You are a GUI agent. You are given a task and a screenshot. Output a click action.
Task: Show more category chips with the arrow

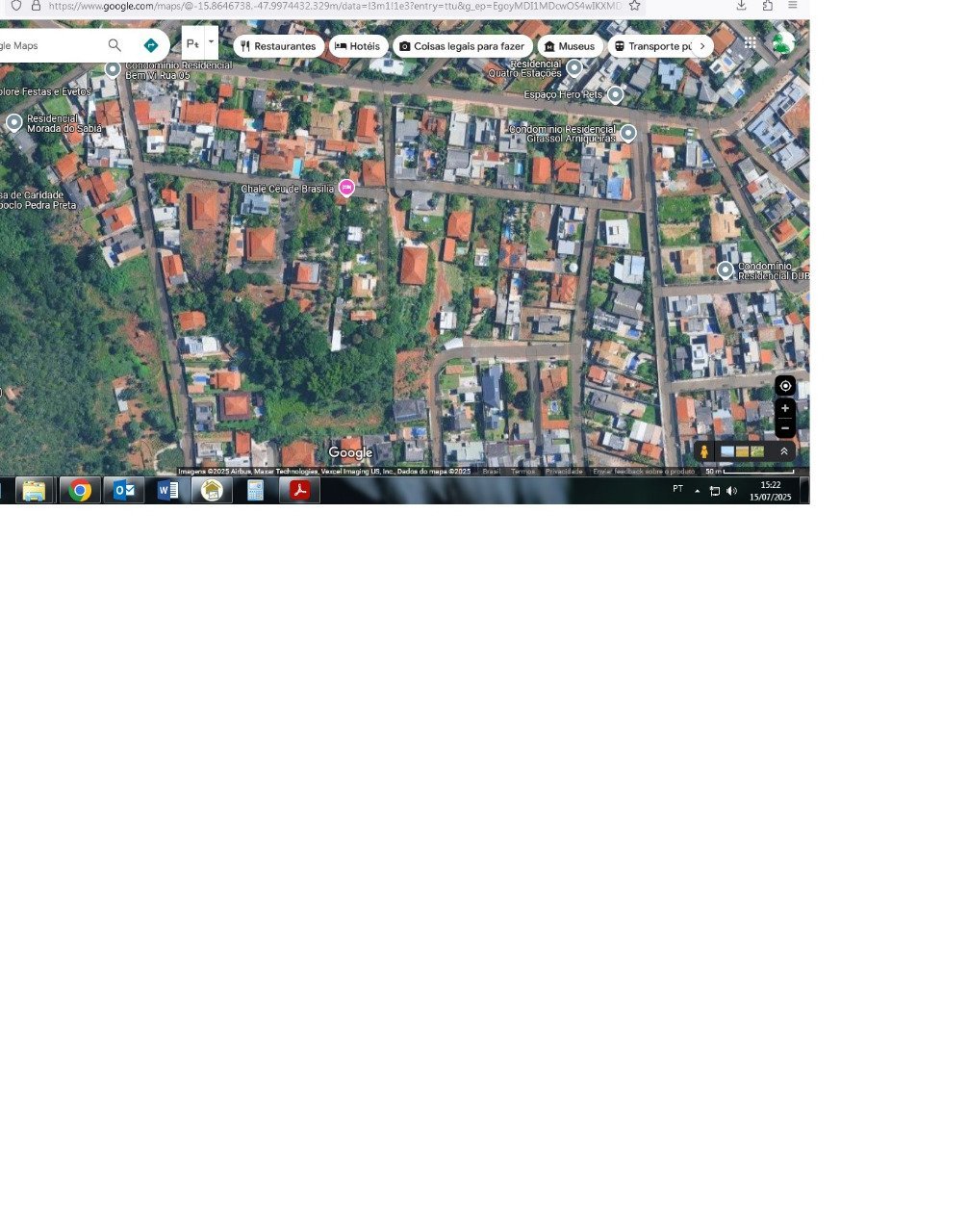pos(702,46)
